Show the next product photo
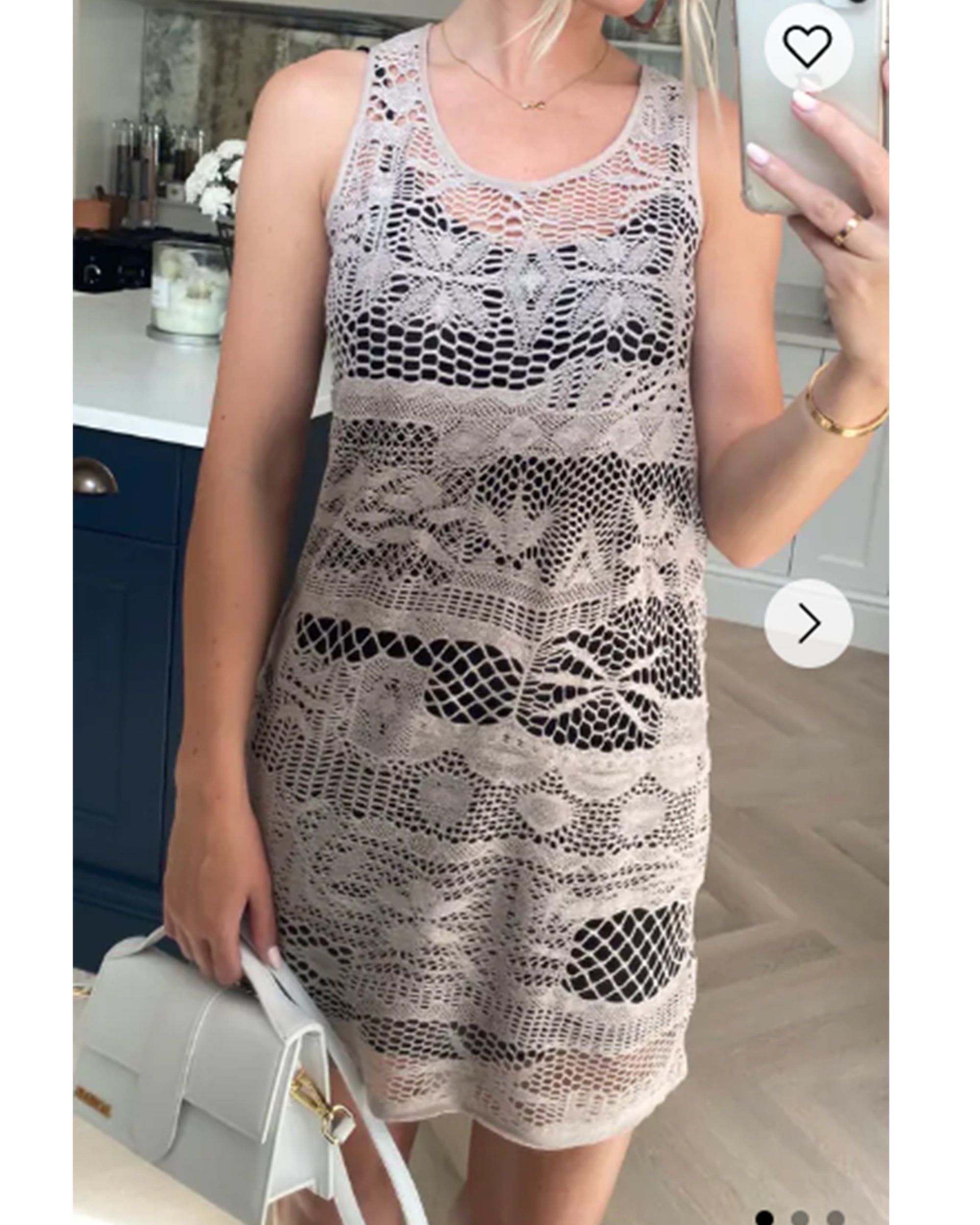The image size is (980, 1225). tap(808, 623)
